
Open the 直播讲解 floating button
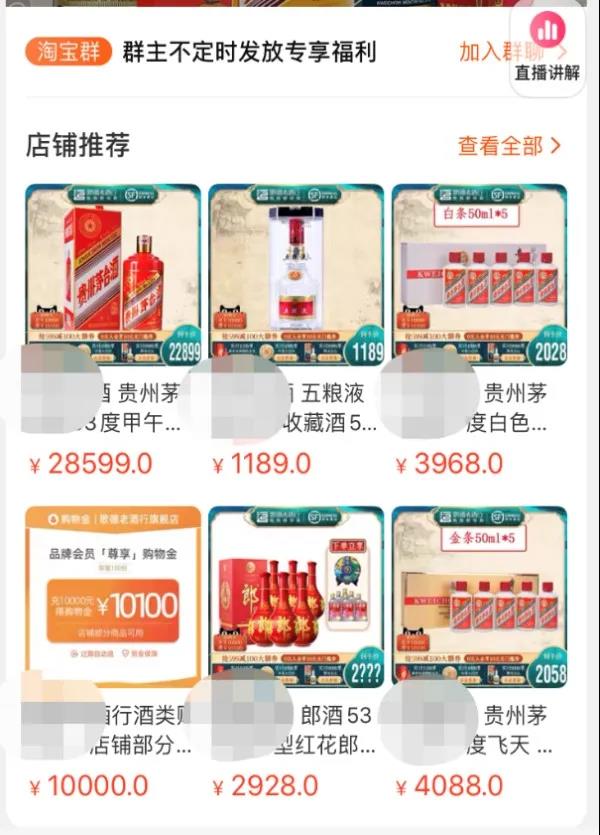point(546,48)
